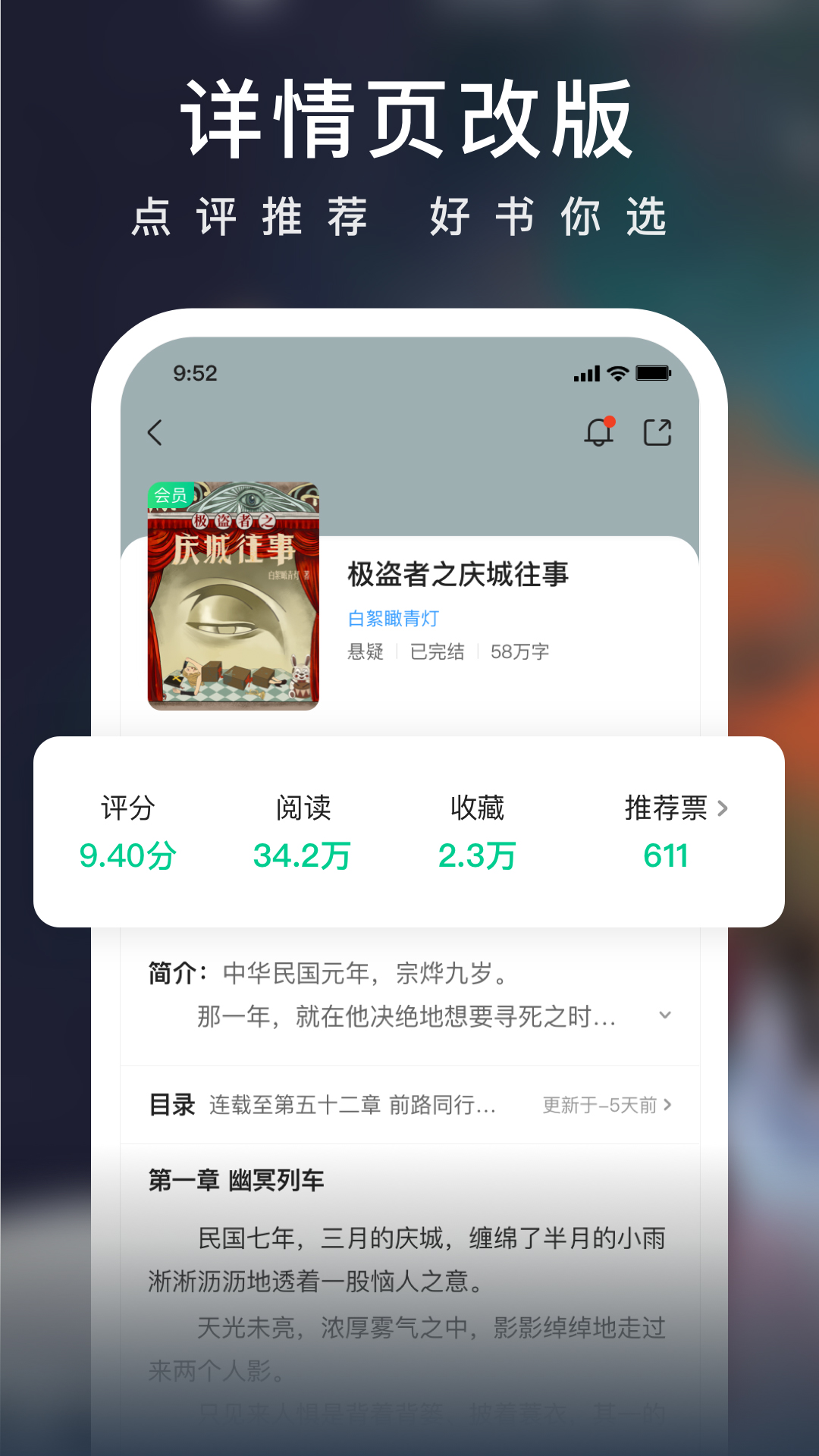
Task: Click the book title 极盗者之庆城往事
Action: point(460,576)
